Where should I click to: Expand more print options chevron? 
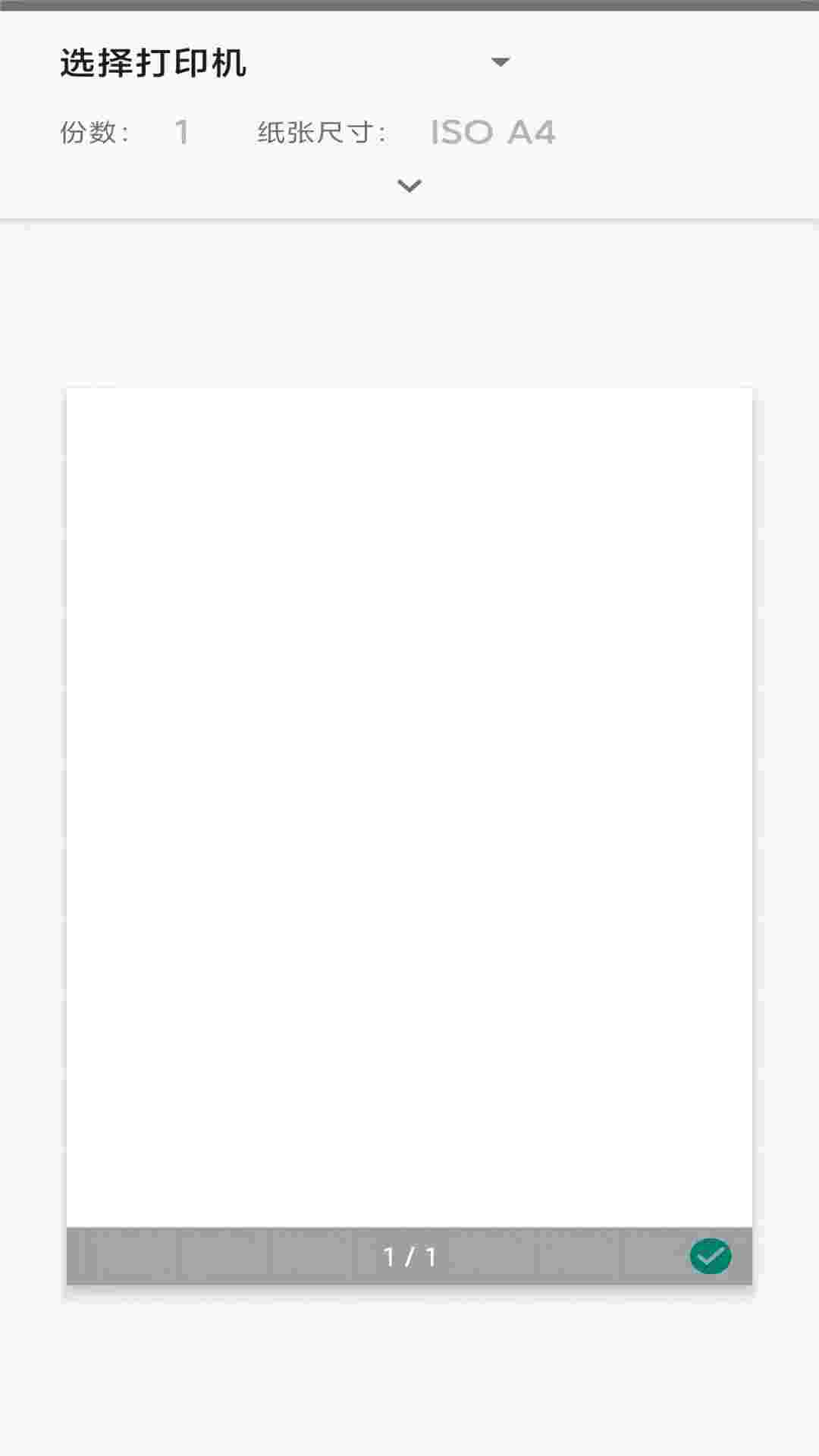click(x=409, y=186)
